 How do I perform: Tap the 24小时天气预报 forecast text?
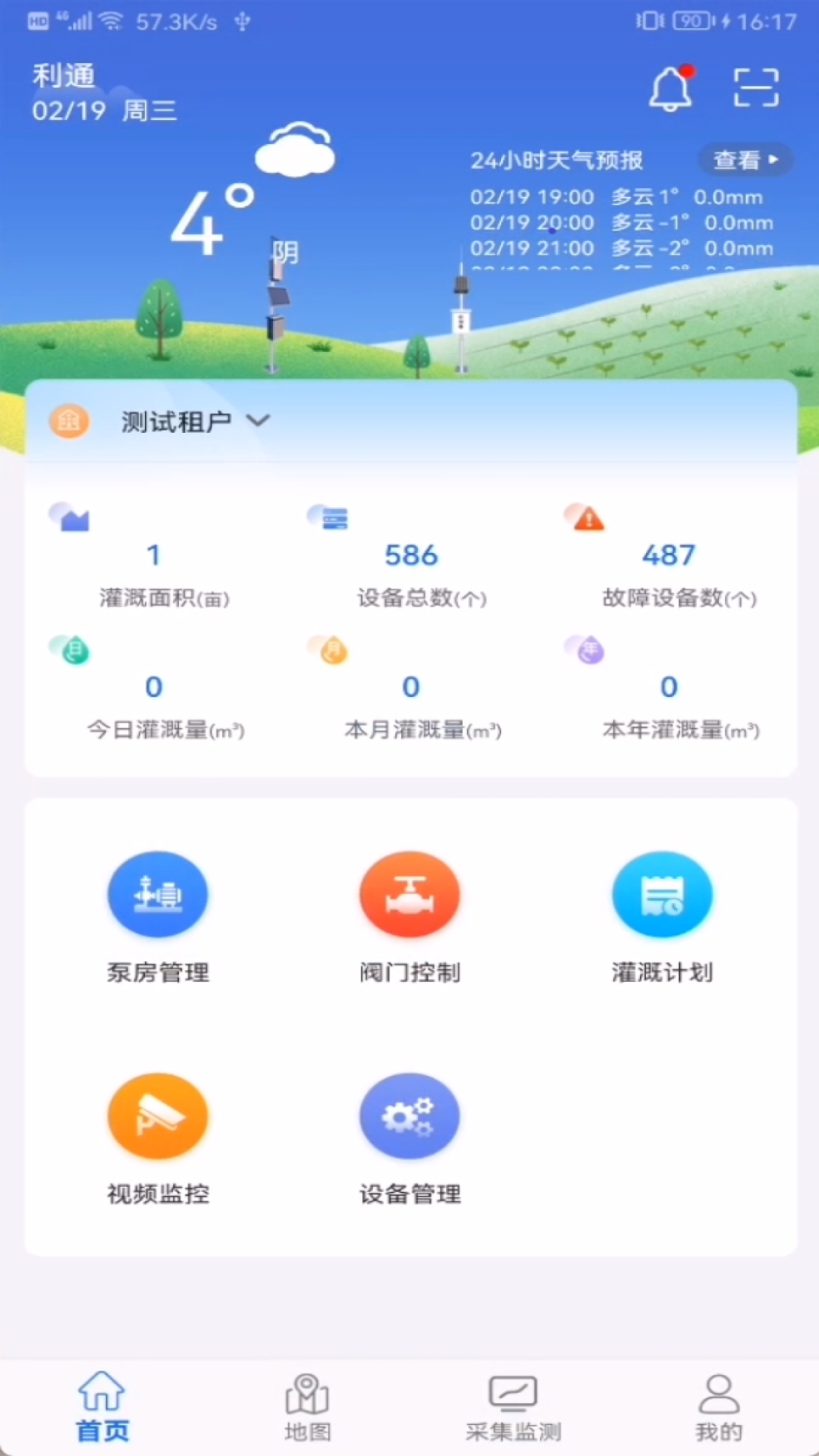click(x=557, y=161)
